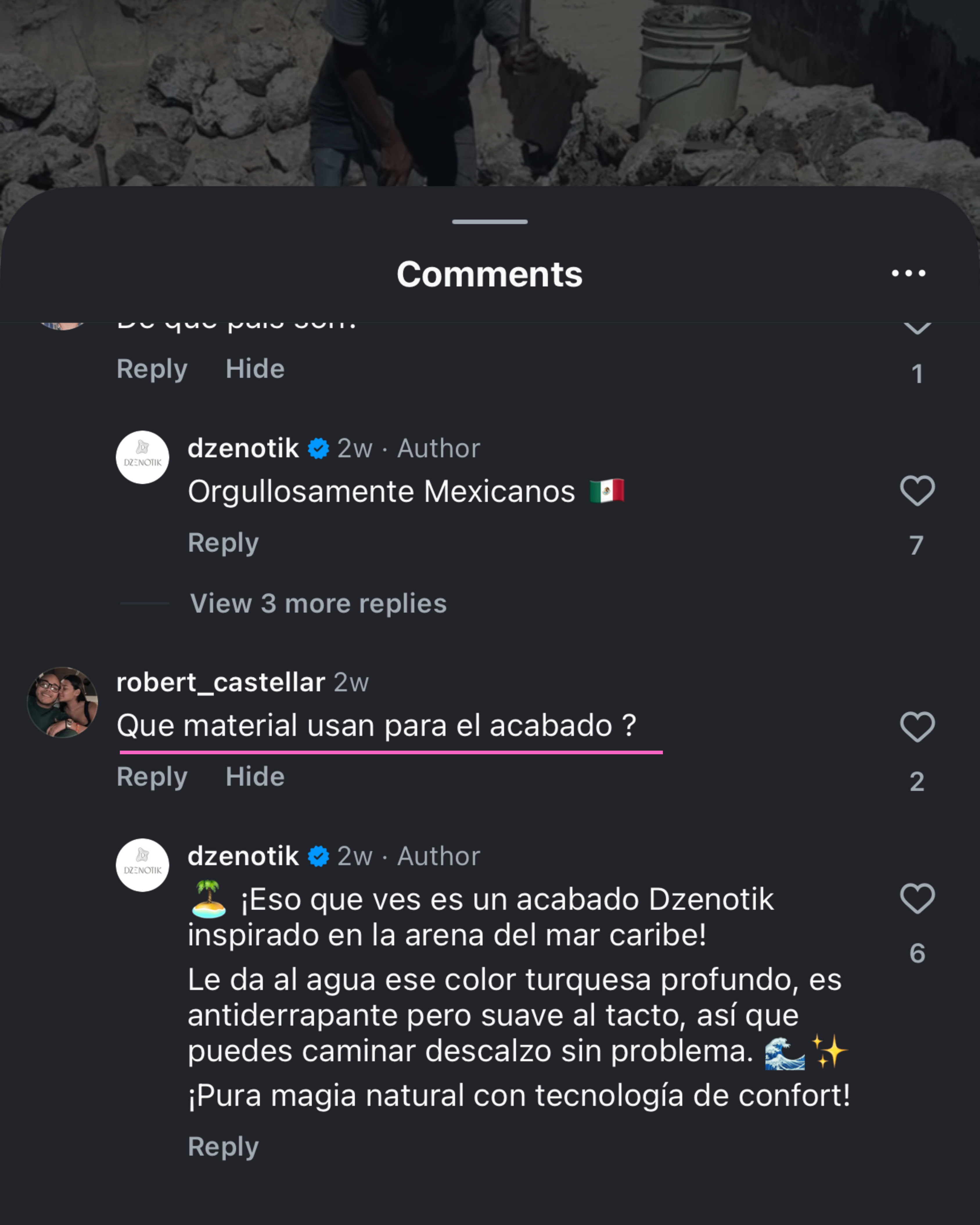
Task: Tap the comments sheet drag handle
Action: point(490,222)
